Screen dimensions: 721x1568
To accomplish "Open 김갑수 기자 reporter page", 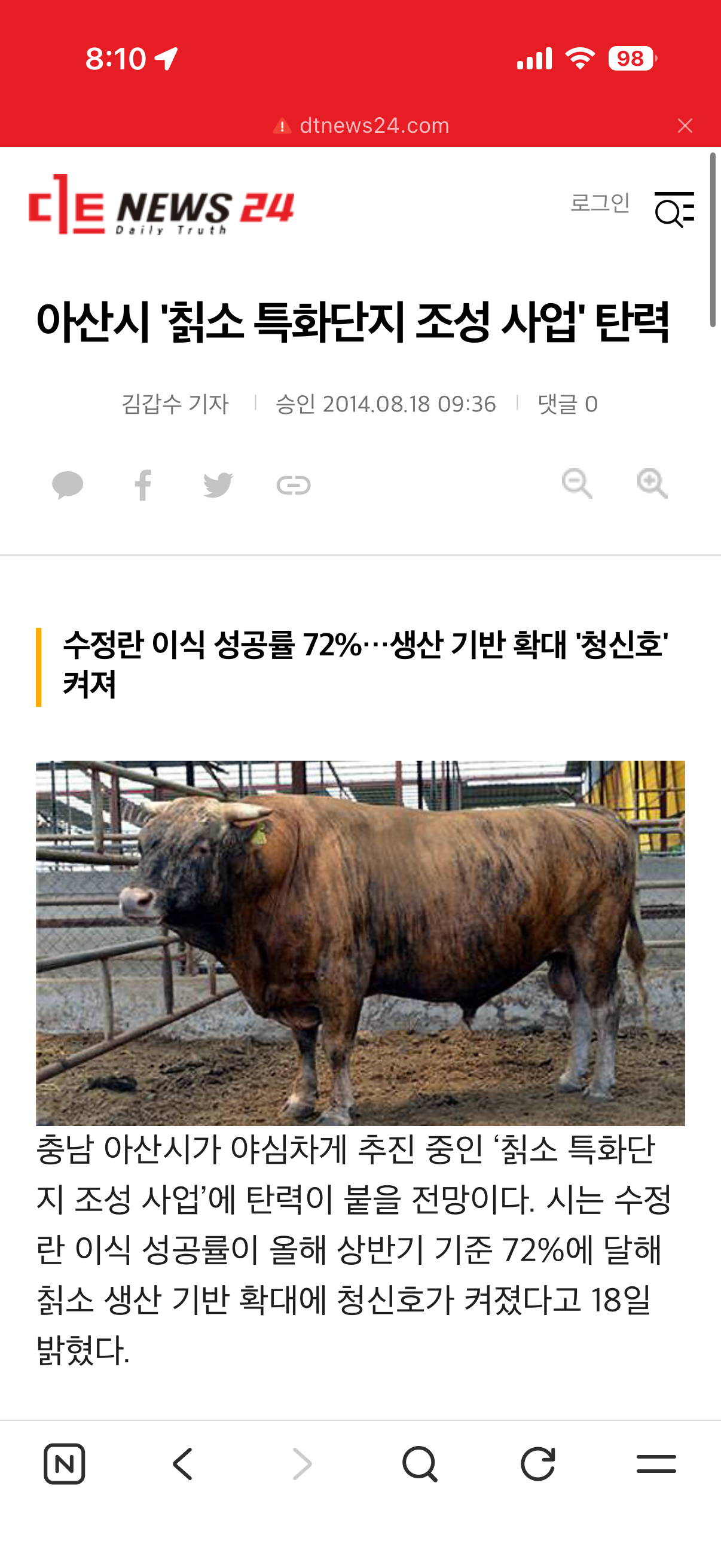I will click(x=175, y=404).
